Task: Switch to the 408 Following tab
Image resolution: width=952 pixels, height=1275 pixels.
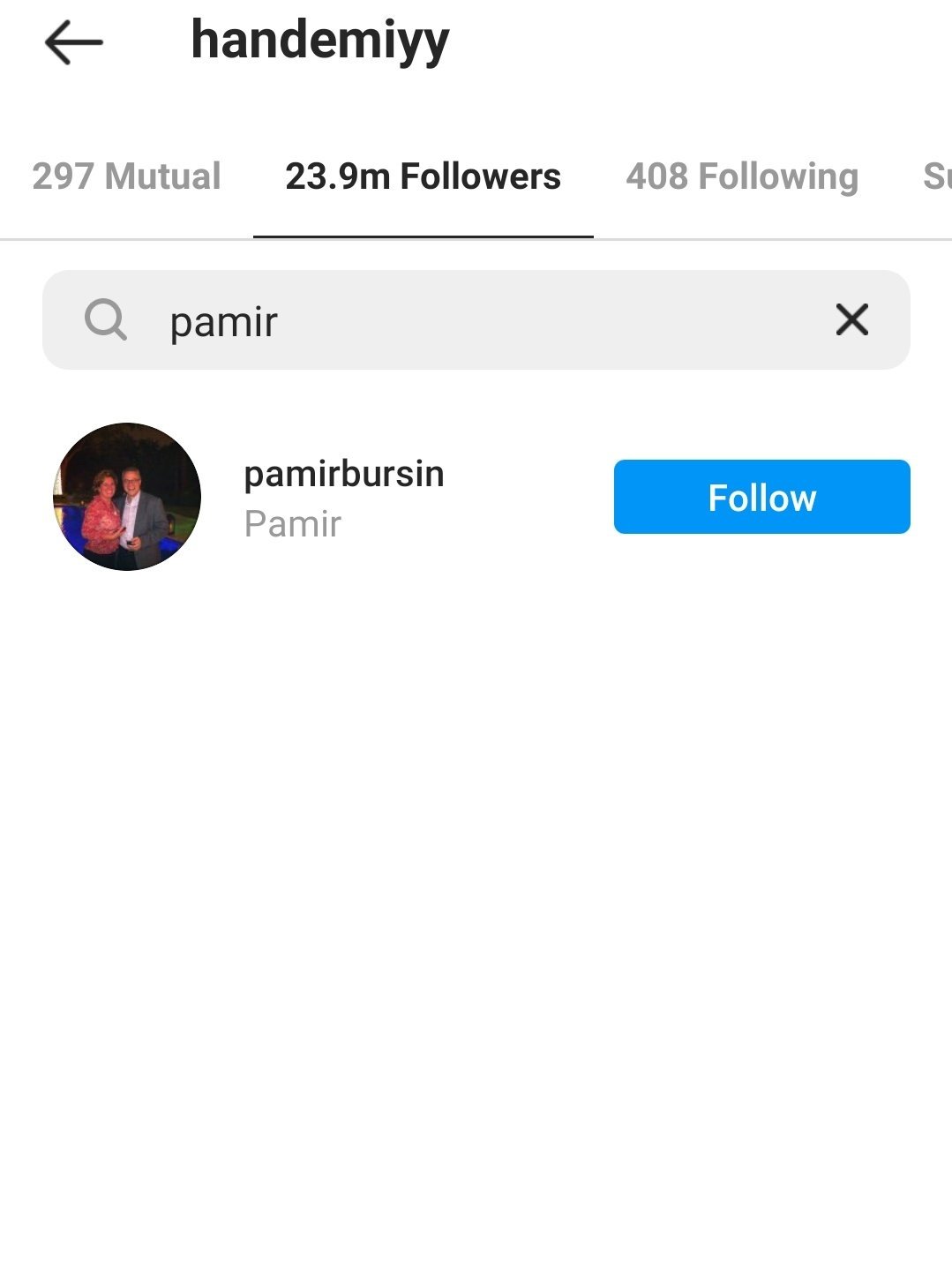Action: (741, 176)
